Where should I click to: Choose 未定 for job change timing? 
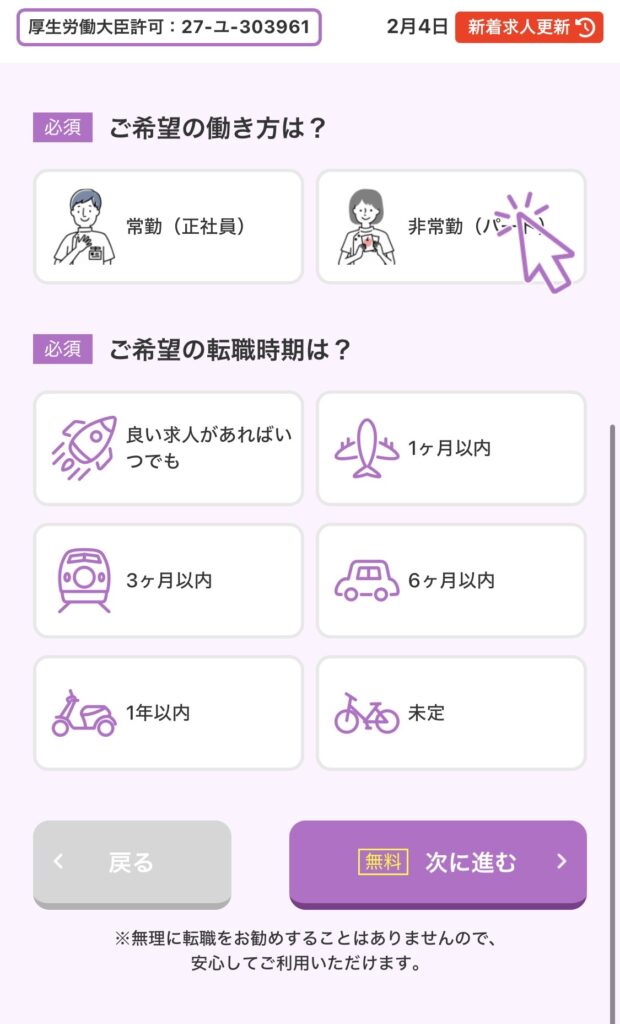(x=450, y=713)
